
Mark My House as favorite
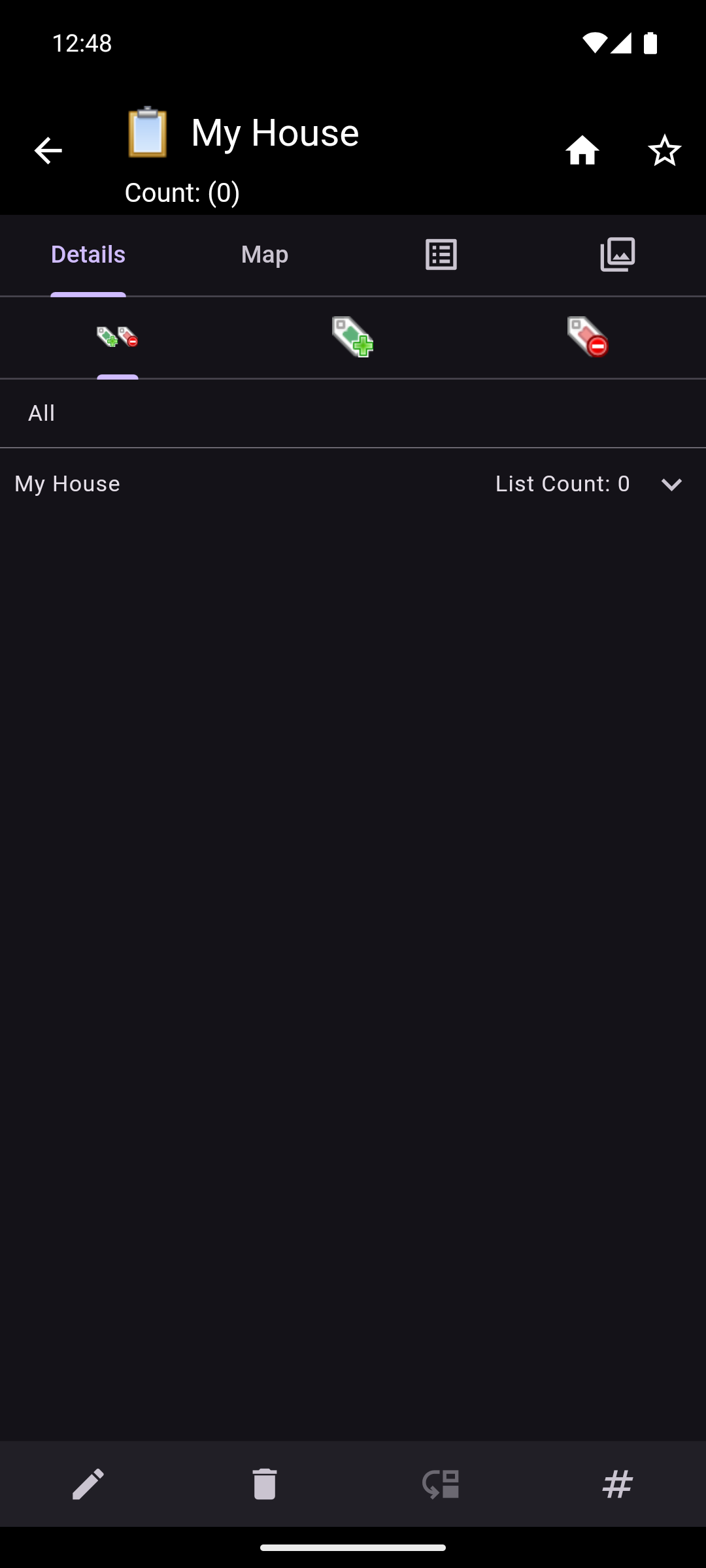[664, 151]
